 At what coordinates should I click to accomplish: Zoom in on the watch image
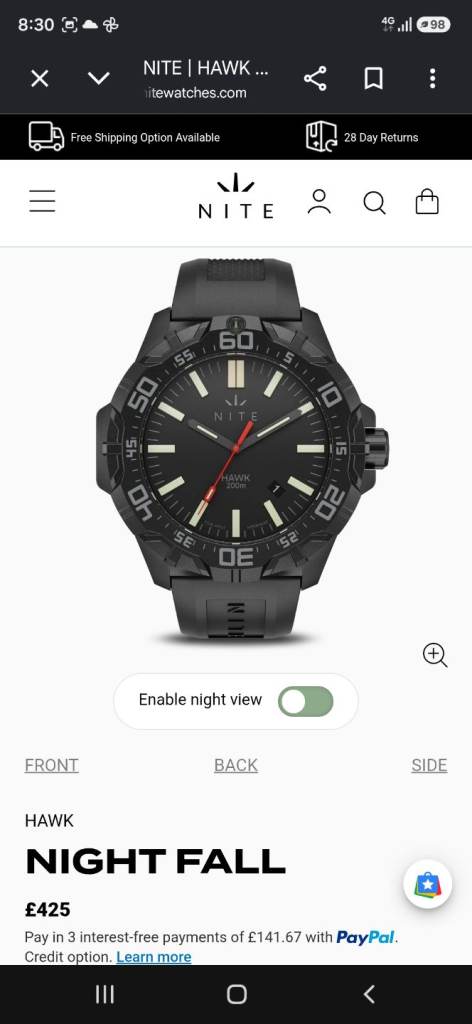pos(435,654)
